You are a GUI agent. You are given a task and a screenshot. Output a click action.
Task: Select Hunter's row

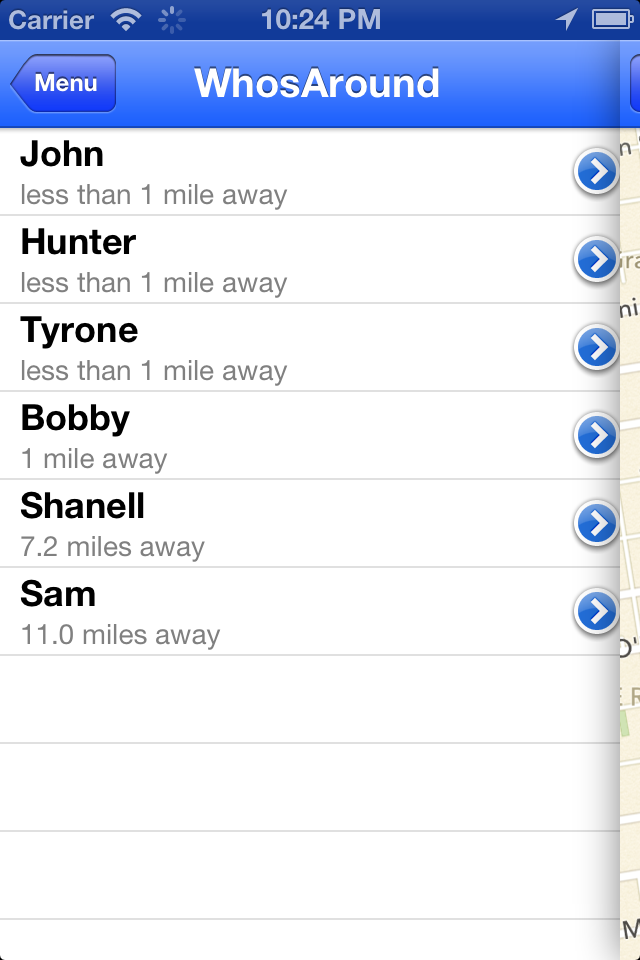280,260
